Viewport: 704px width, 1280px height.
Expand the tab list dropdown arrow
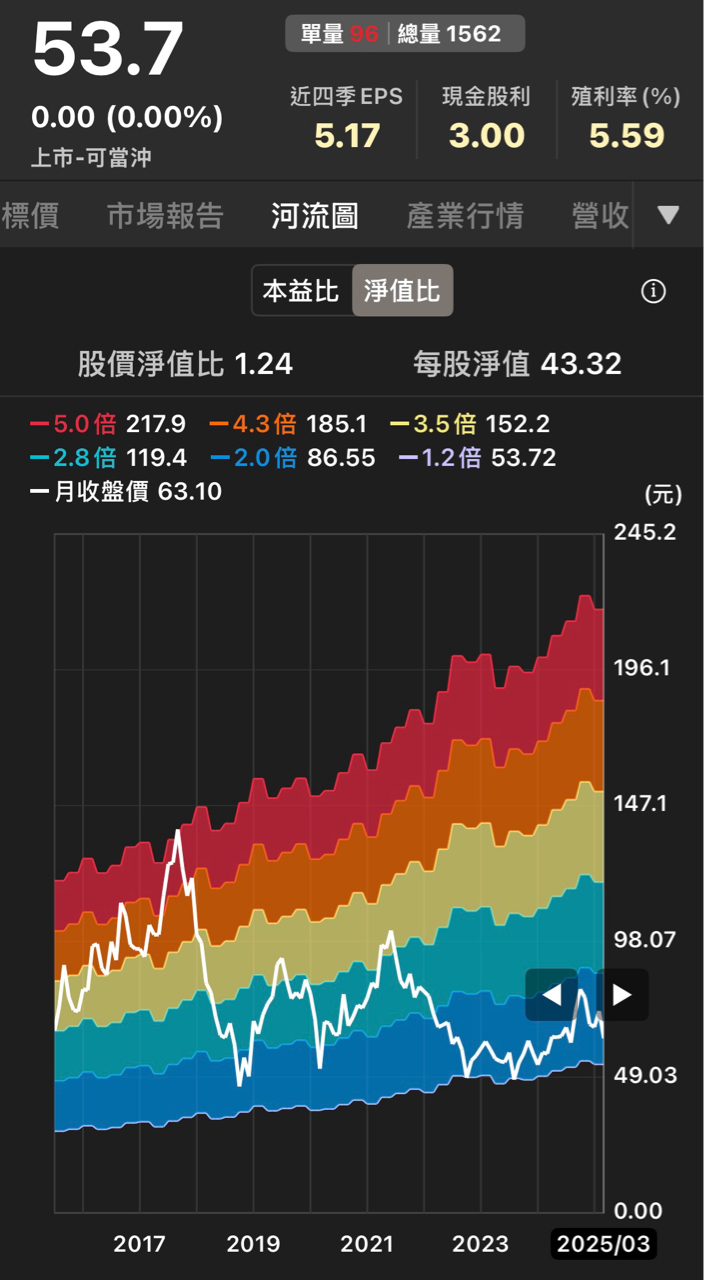pos(668,215)
